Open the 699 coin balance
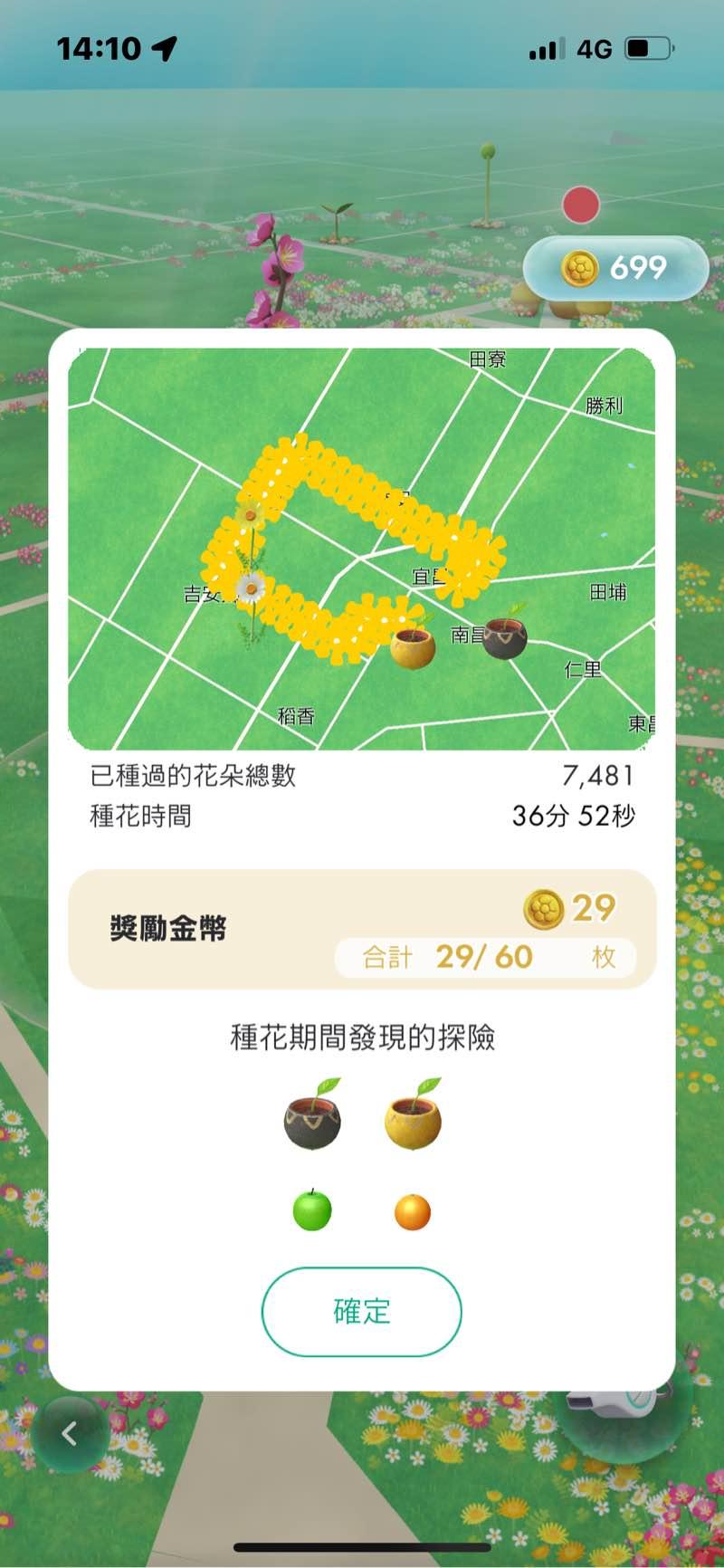This screenshot has height=1568, width=724. [615, 268]
